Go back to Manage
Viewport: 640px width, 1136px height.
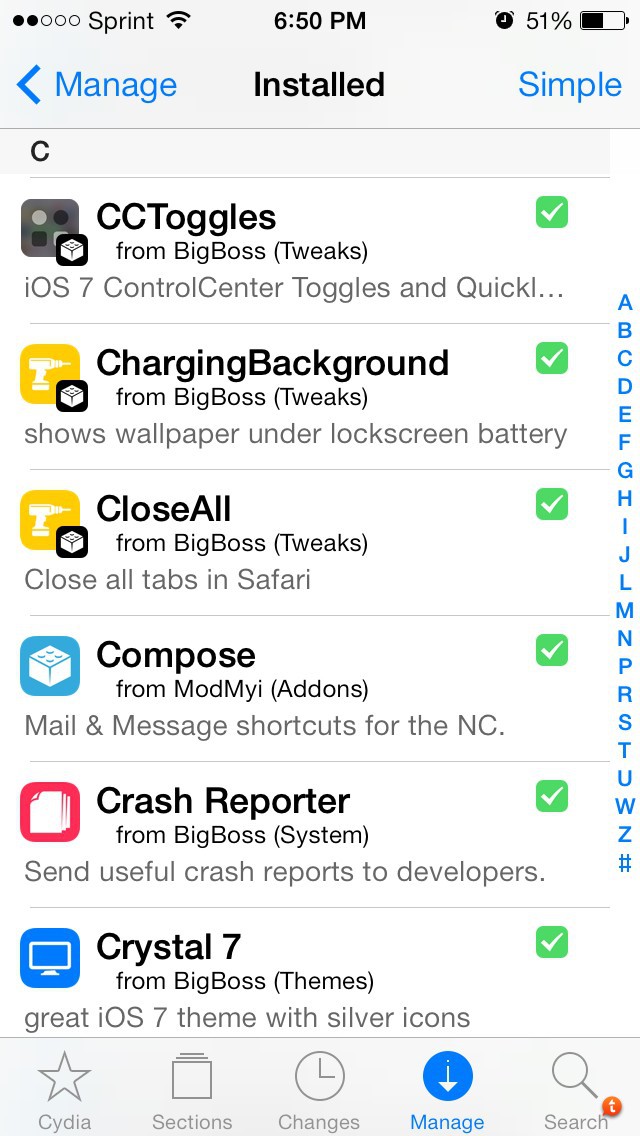click(x=98, y=85)
